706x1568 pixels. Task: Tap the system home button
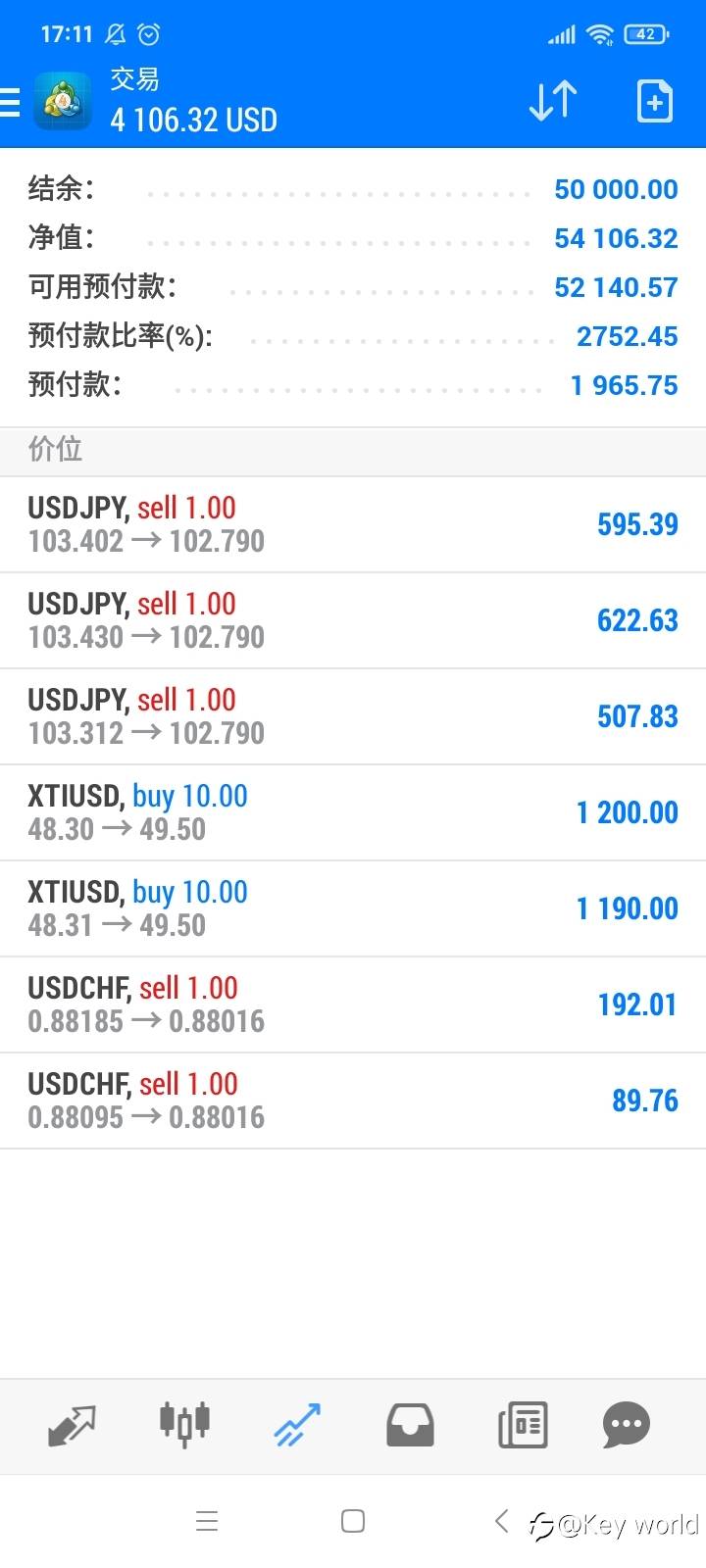point(353,1521)
